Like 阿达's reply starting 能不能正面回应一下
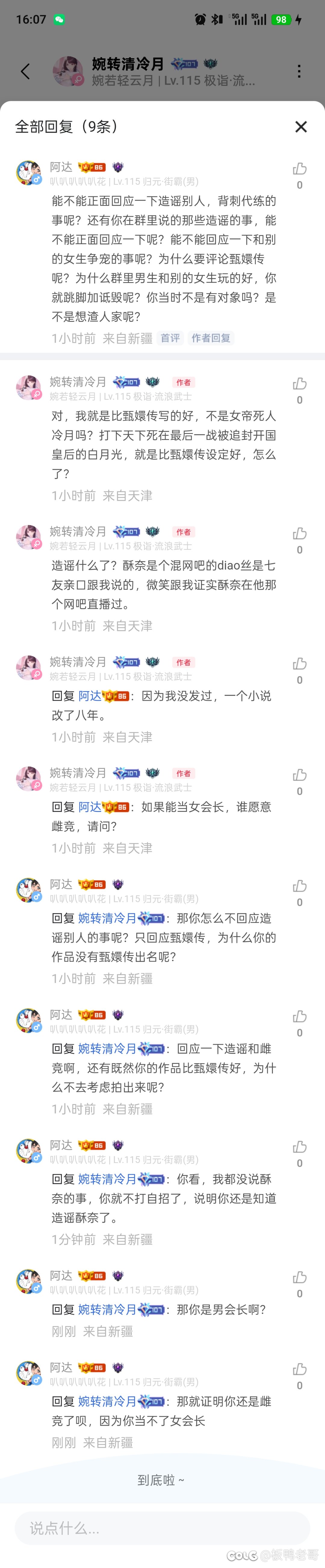This screenshot has height=1568, width=325. tap(299, 168)
